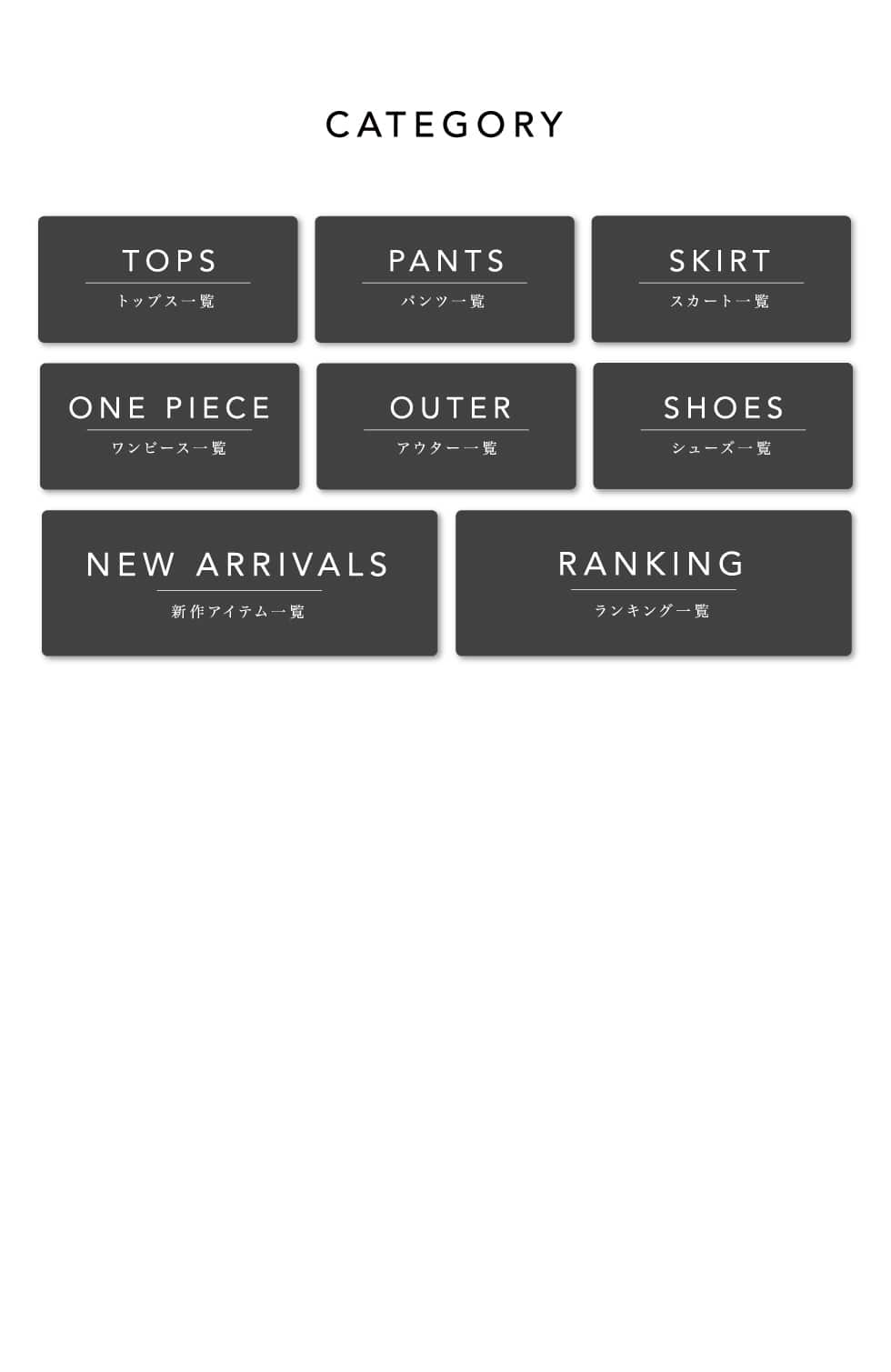The image size is (891, 1372).
Task: Select the SKIRT category
Action: (x=721, y=279)
